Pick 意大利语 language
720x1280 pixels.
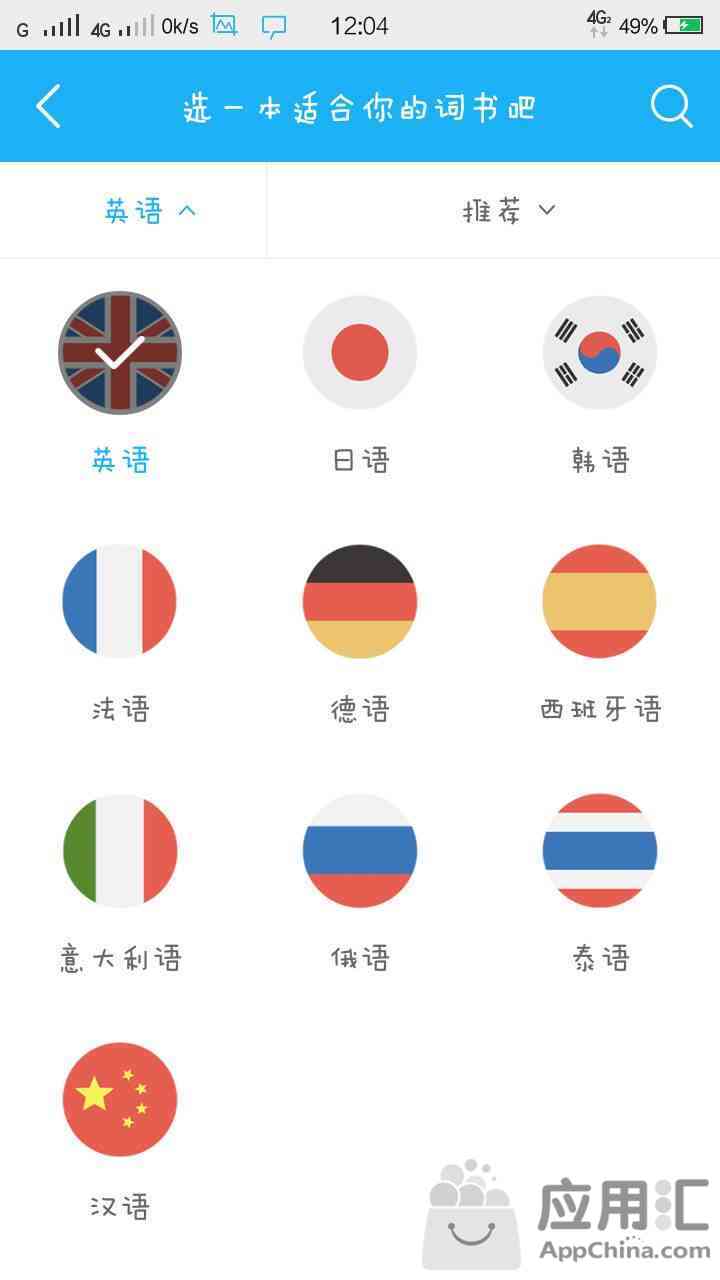click(120, 850)
